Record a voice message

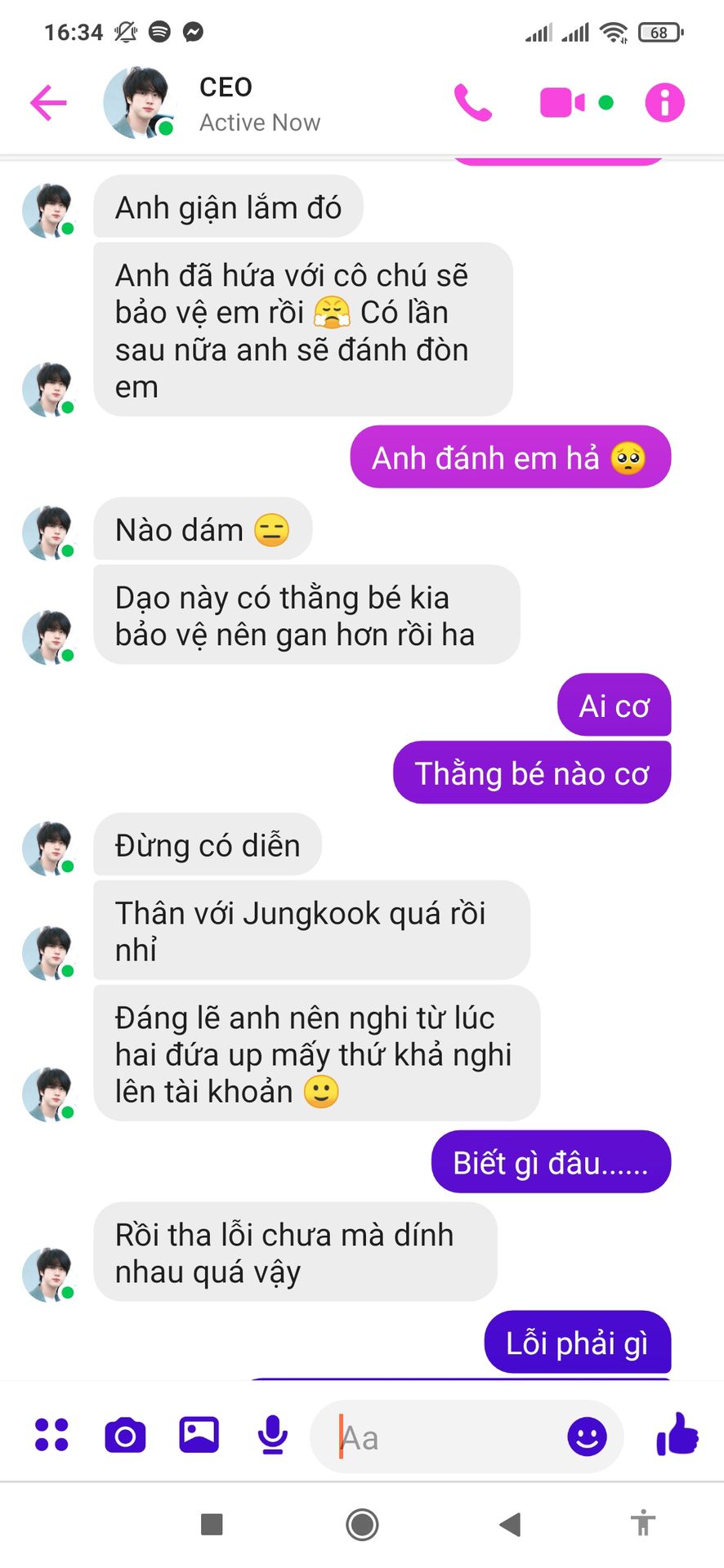pos(272,1435)
